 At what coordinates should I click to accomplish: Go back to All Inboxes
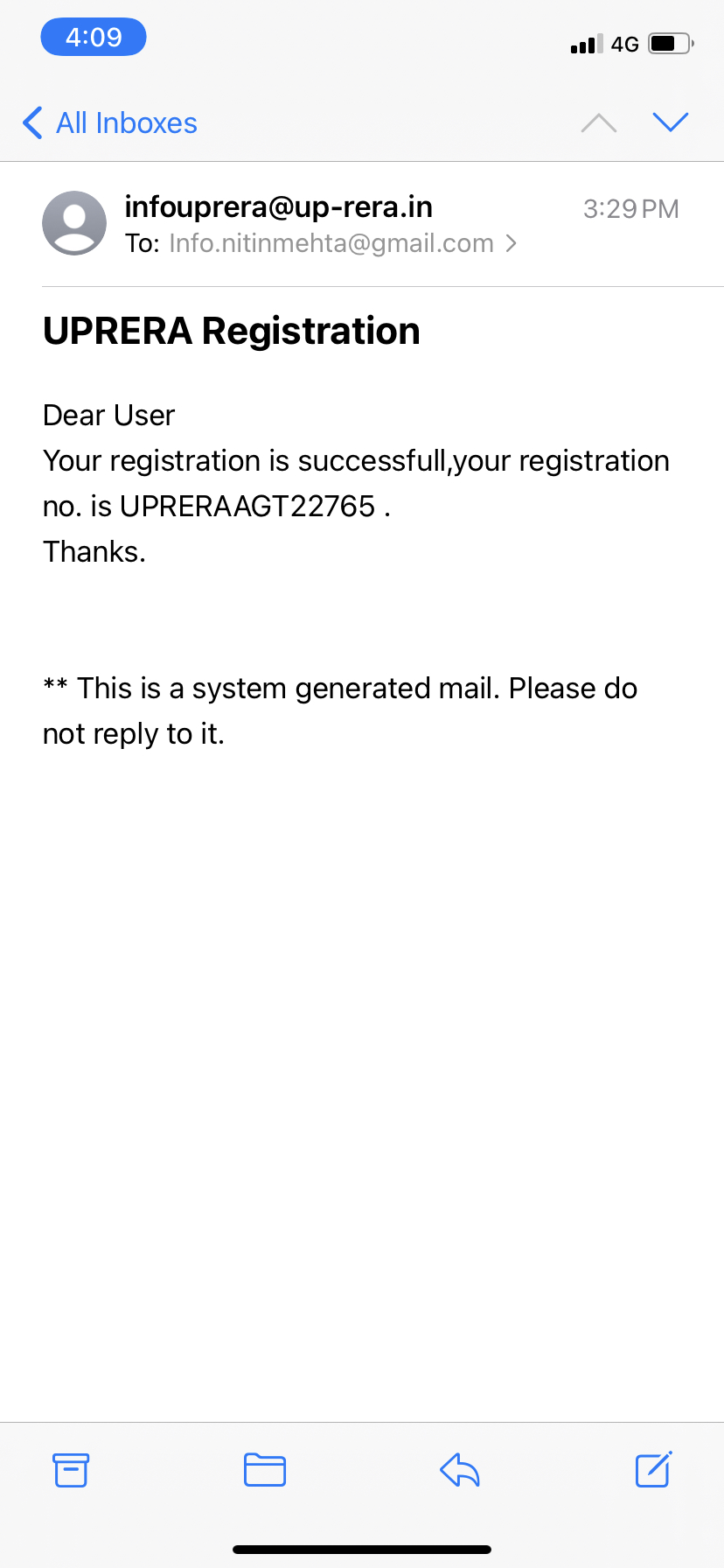111,123
